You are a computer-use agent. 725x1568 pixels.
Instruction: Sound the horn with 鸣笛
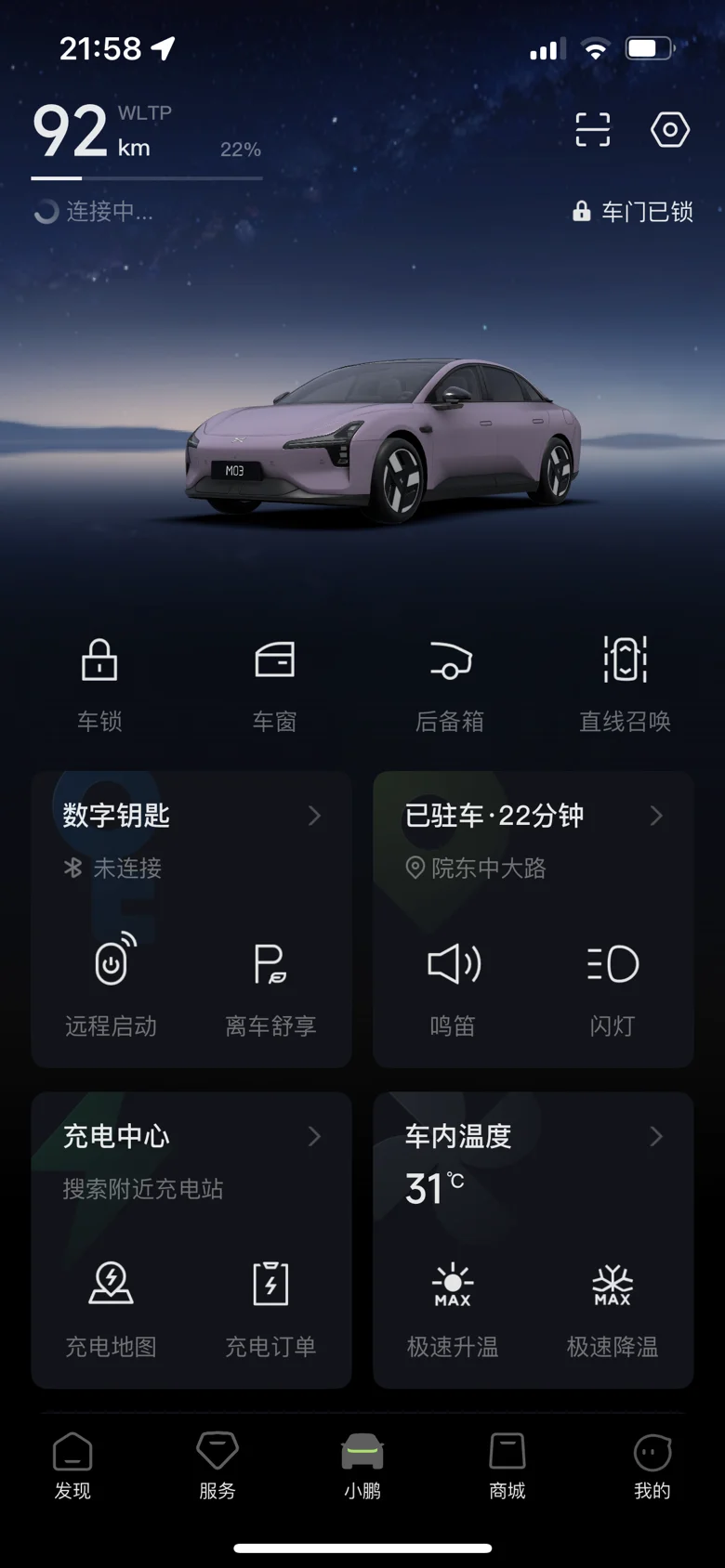pyautogui.click(x=453, y=985)
